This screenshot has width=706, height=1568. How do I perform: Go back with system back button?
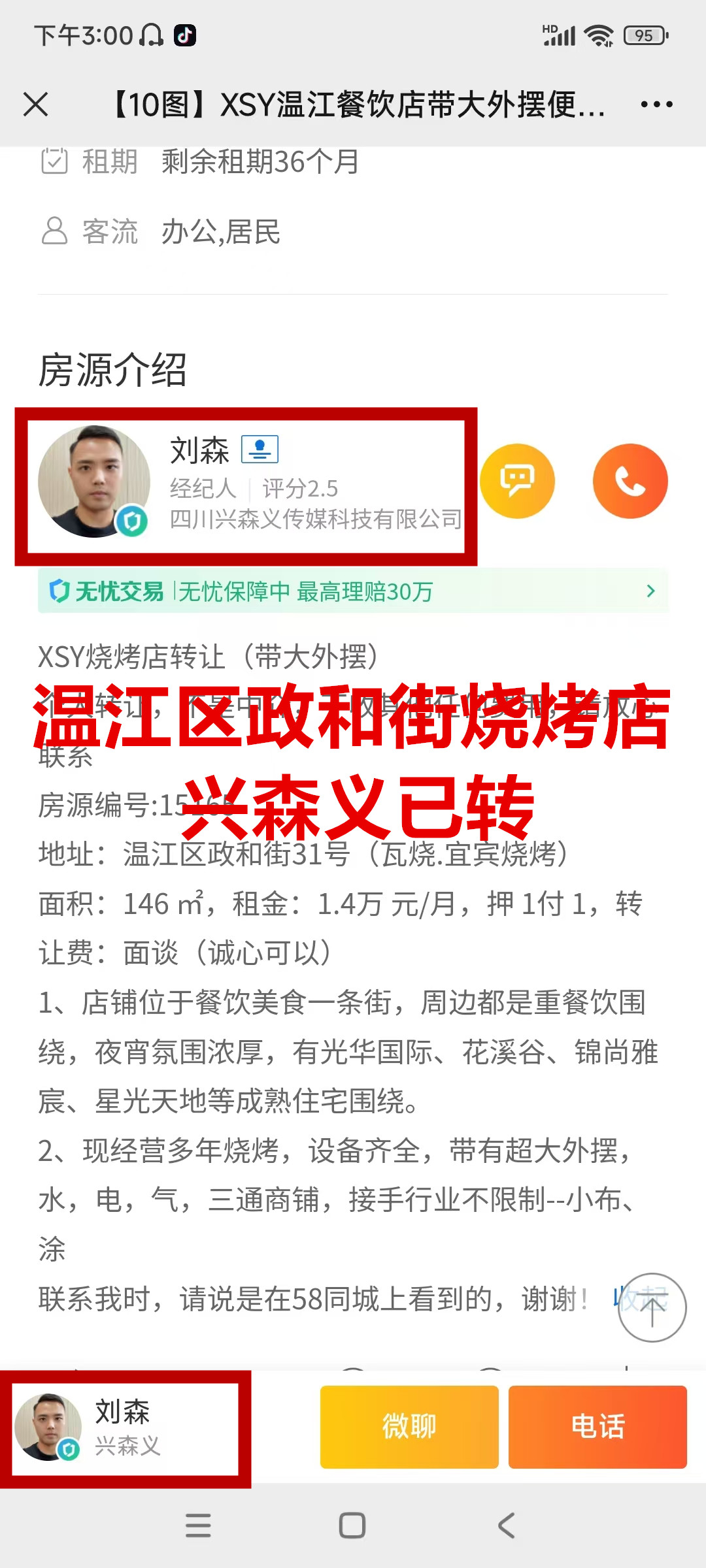coord(507,1526)
